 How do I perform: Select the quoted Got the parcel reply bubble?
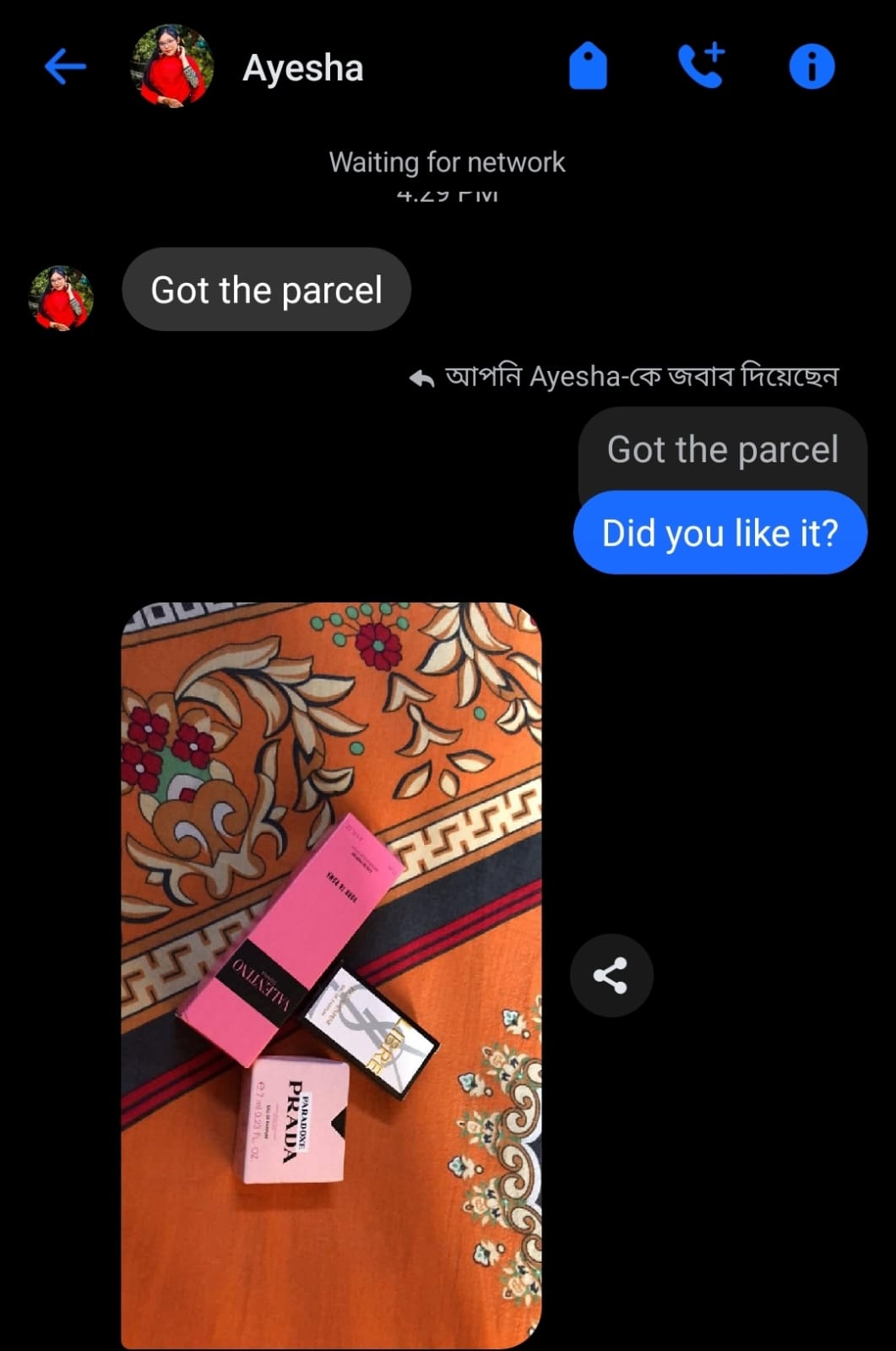point(721,449)
